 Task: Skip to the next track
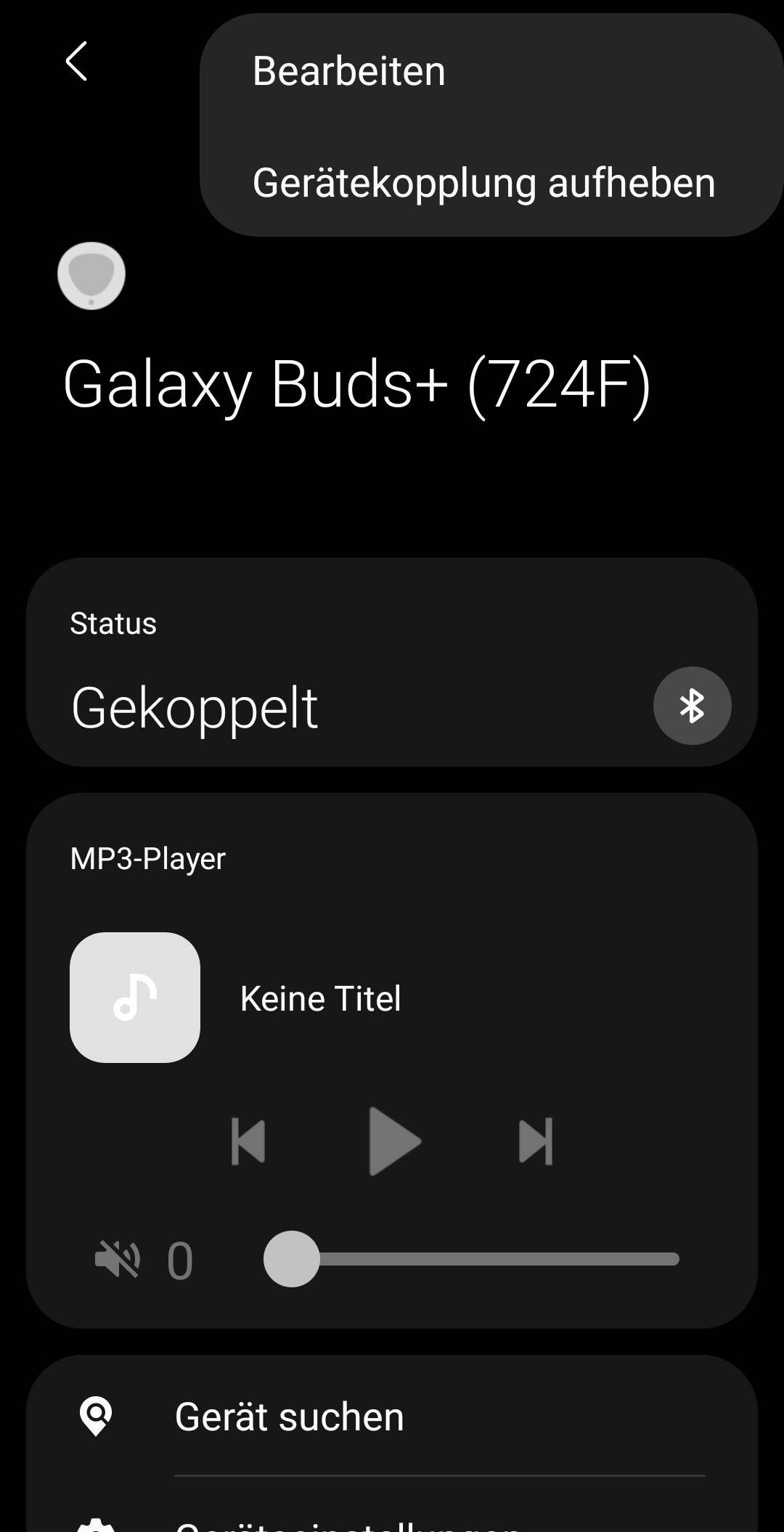(x=536, y=1140)
